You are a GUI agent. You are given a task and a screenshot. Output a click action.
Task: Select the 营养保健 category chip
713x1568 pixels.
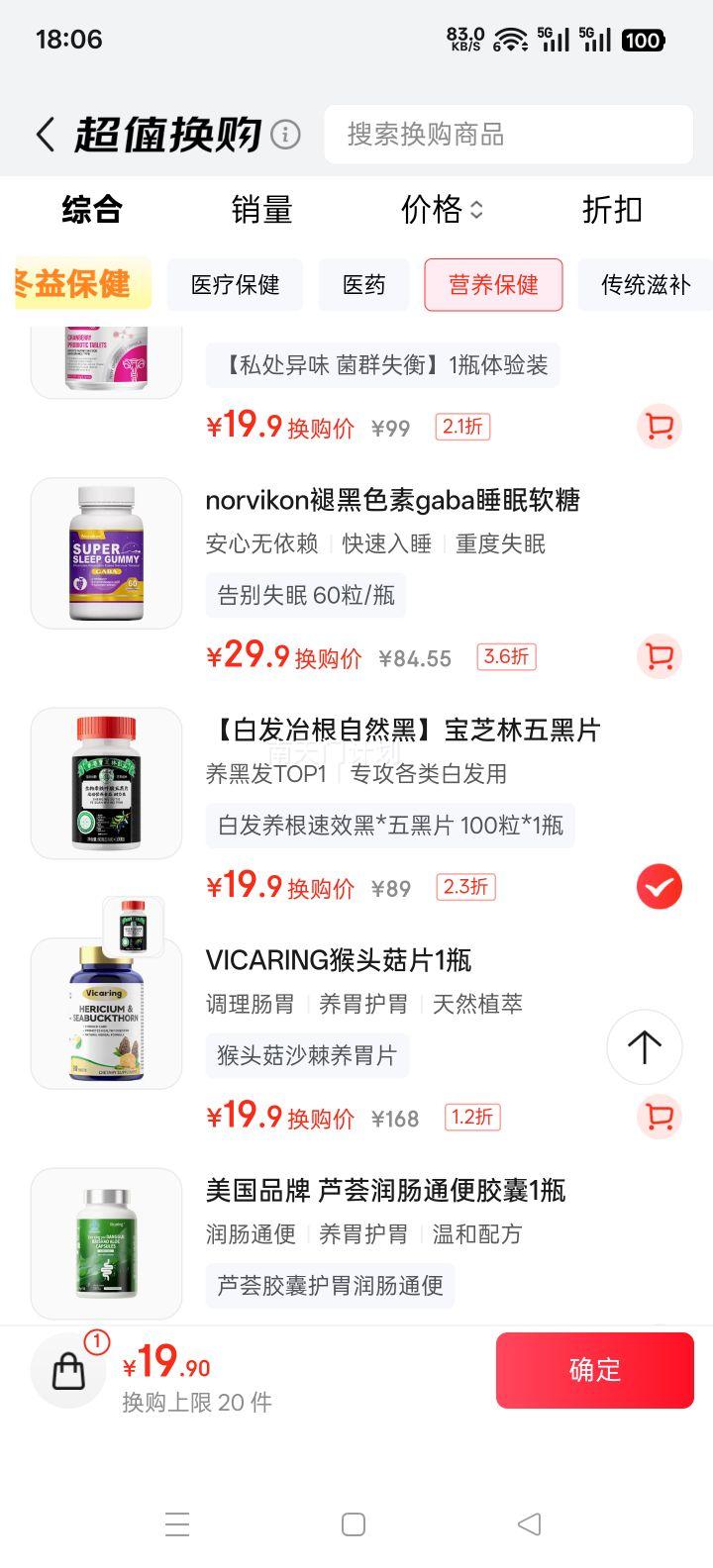click(x=493, y=285)
